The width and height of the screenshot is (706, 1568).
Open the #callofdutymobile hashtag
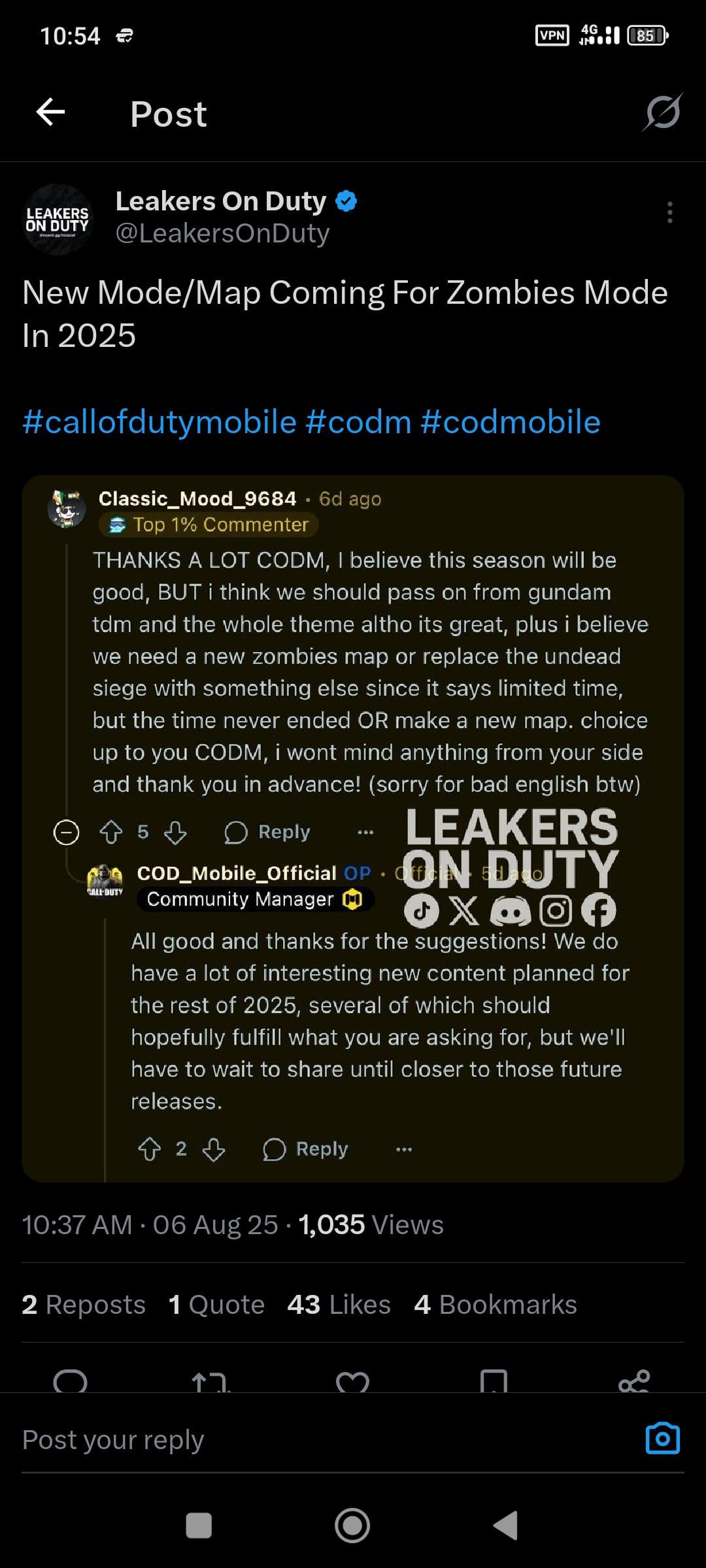coord(160,421)
